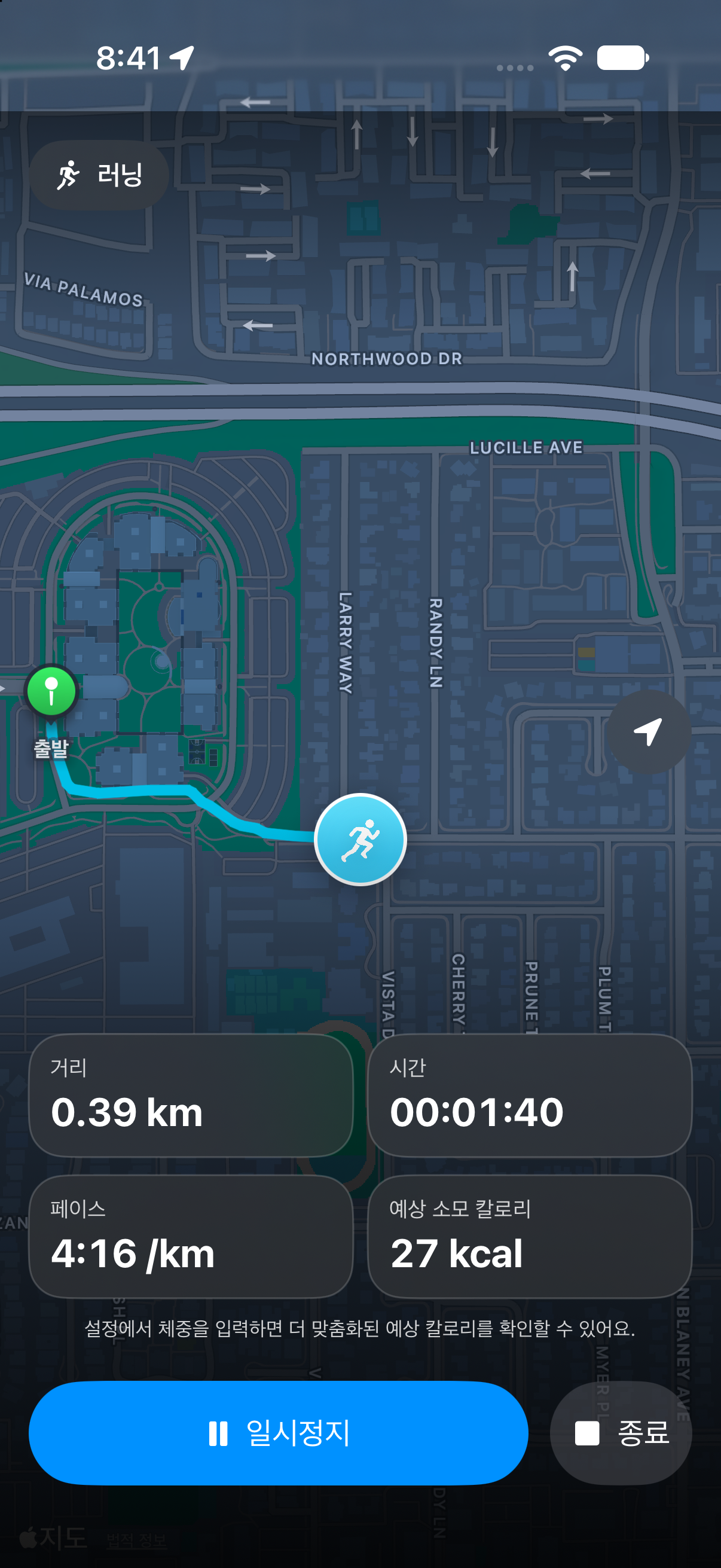
Task: Recenter the map with the location arrow
Action: tap(649, 731)
